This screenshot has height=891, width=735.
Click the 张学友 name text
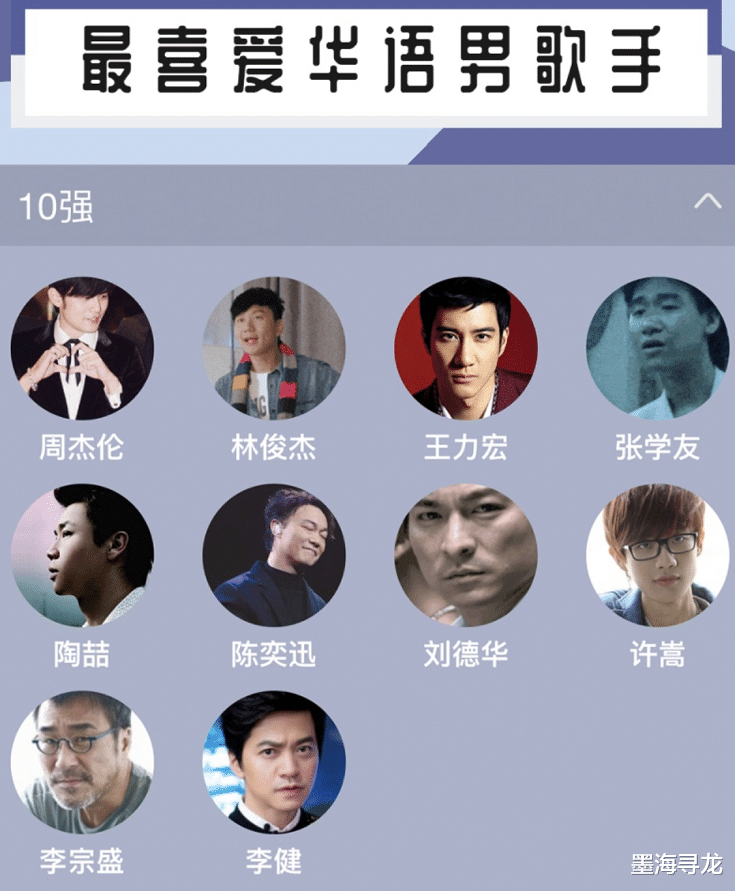(x=656, y=449)
